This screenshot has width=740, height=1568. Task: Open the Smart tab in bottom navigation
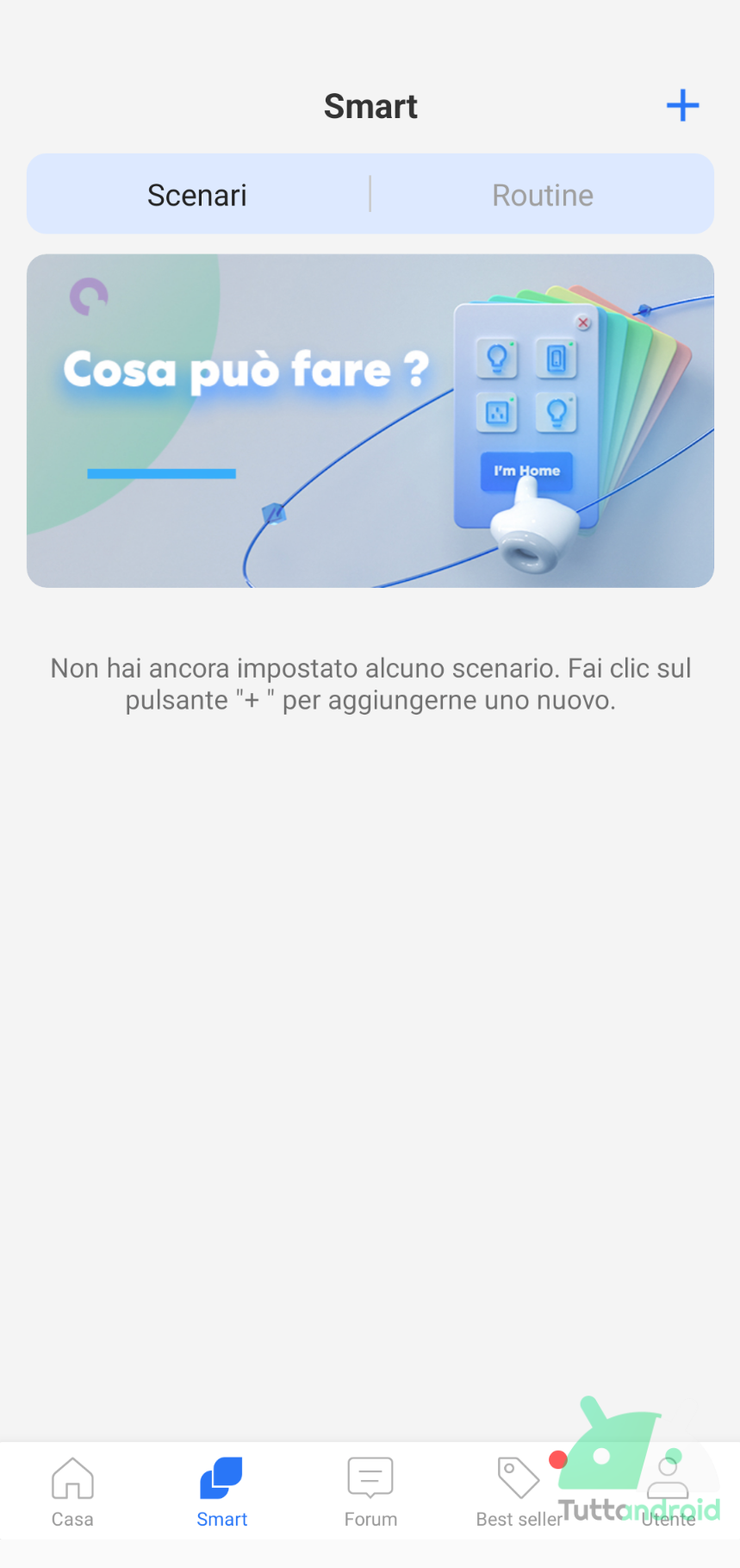(221, 1492)
